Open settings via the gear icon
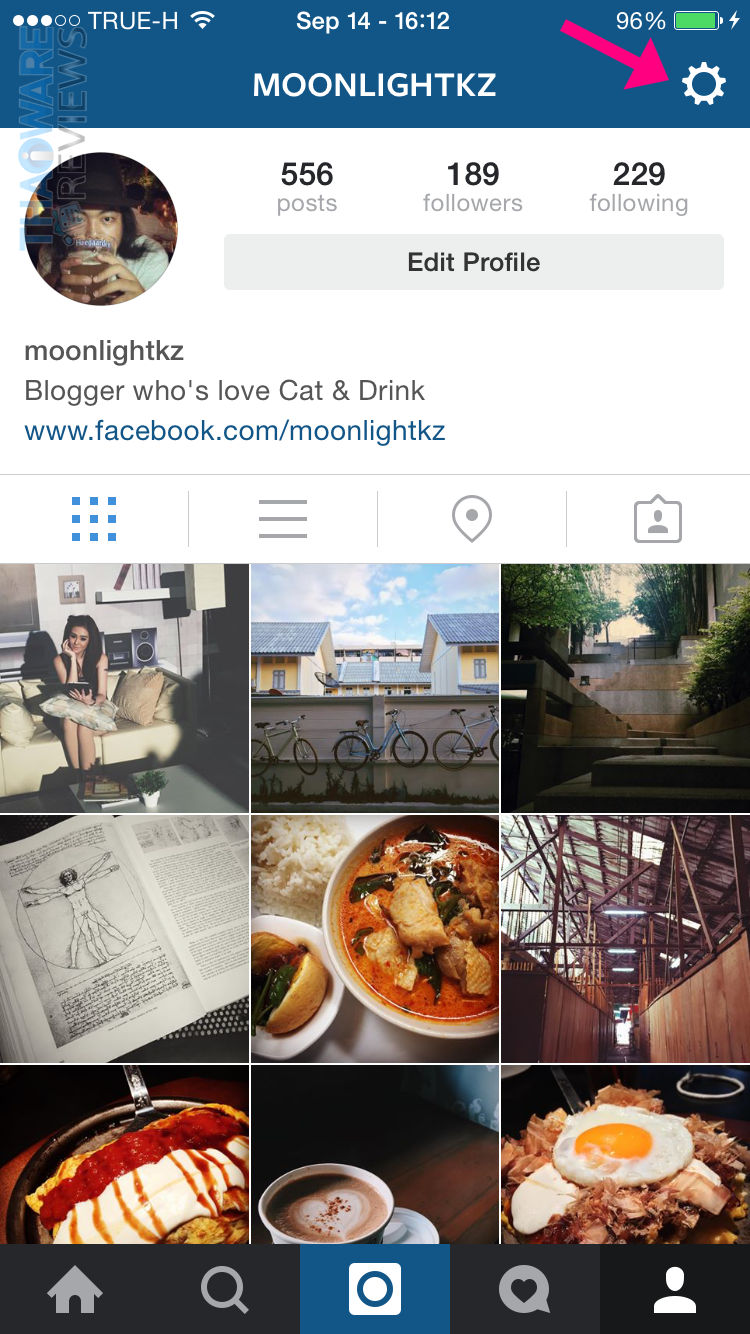Image resolution: width=750 pixels, height=1334 pixels. point(704,84)
